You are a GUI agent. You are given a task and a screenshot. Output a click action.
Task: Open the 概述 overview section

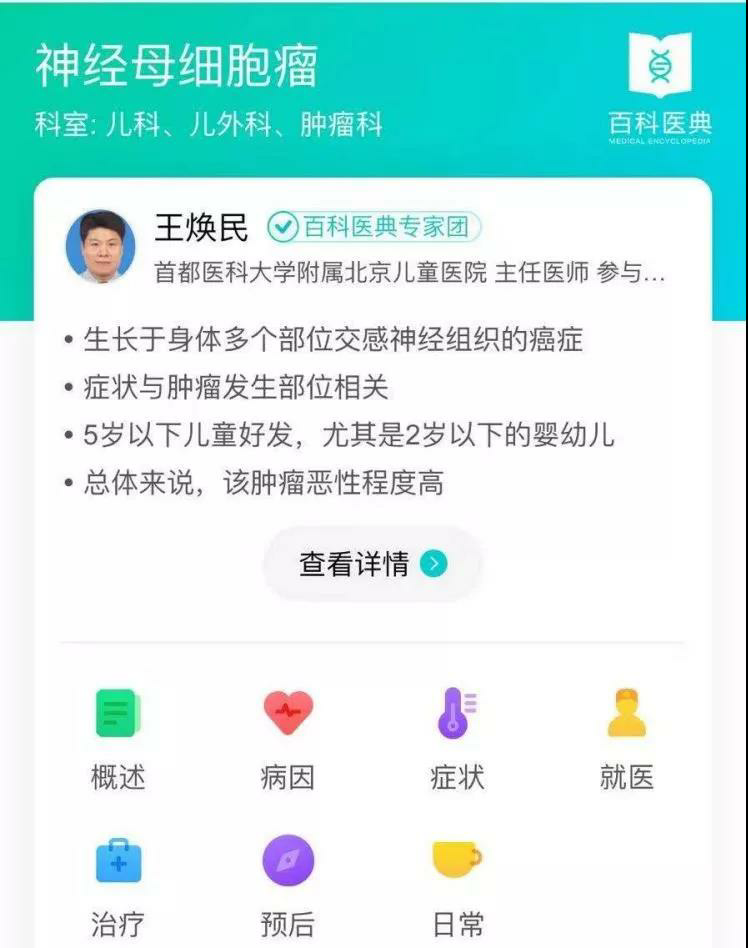(x=118, y=738)
